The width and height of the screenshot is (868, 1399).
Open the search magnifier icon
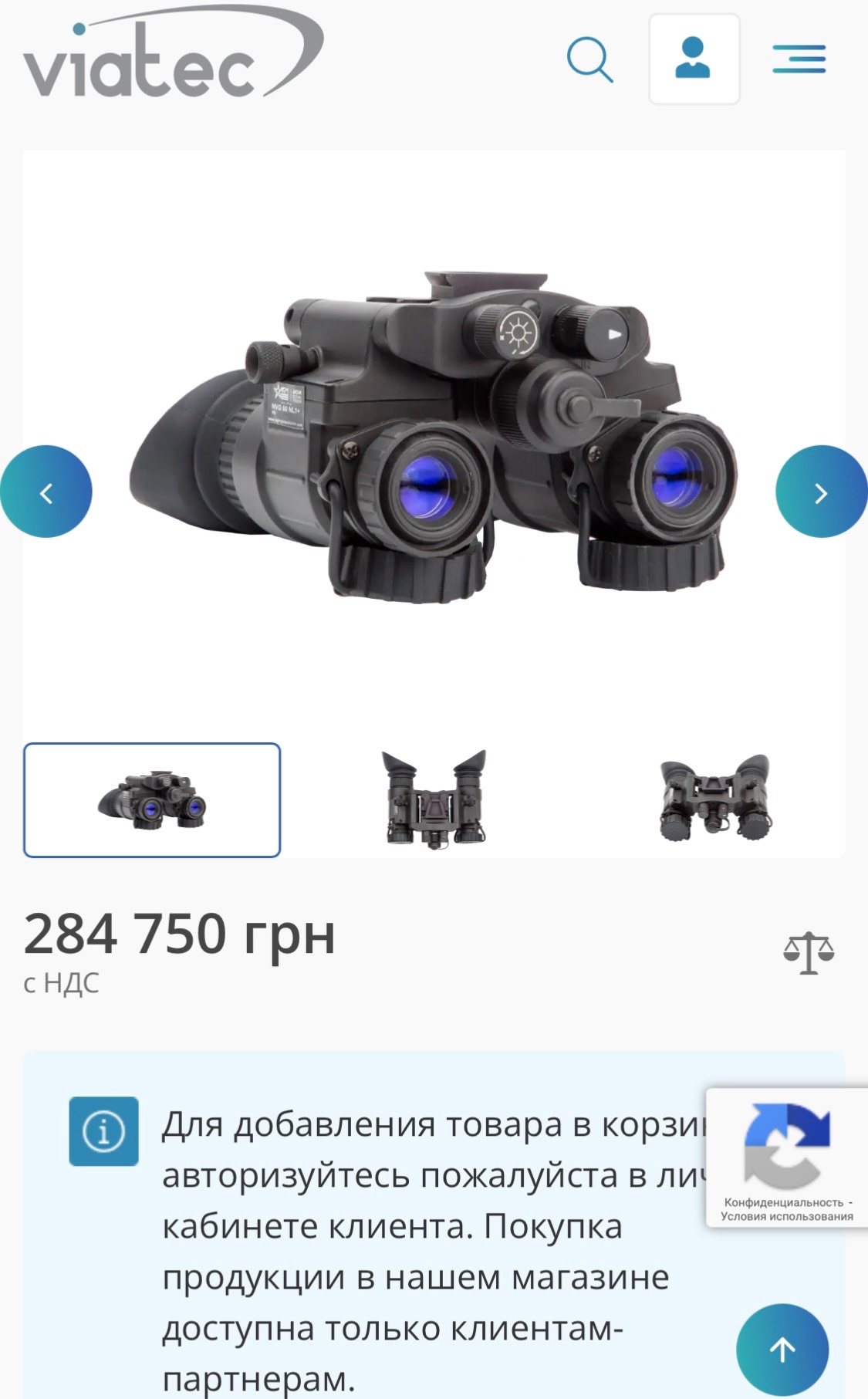coord(590,59)
